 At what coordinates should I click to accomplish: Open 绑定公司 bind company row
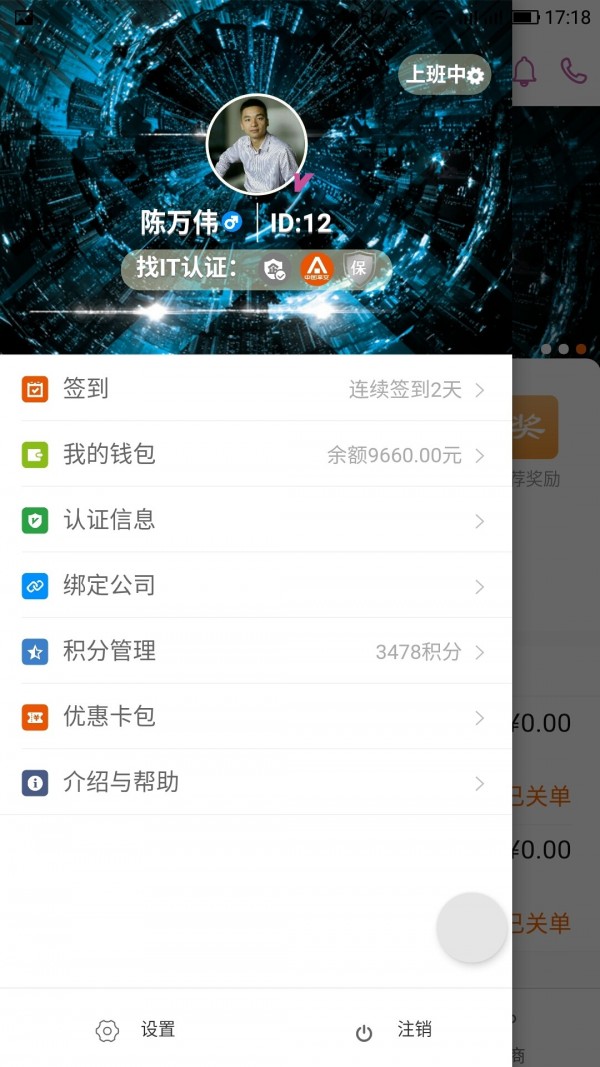pyautogui.click(x=255, y=586)
